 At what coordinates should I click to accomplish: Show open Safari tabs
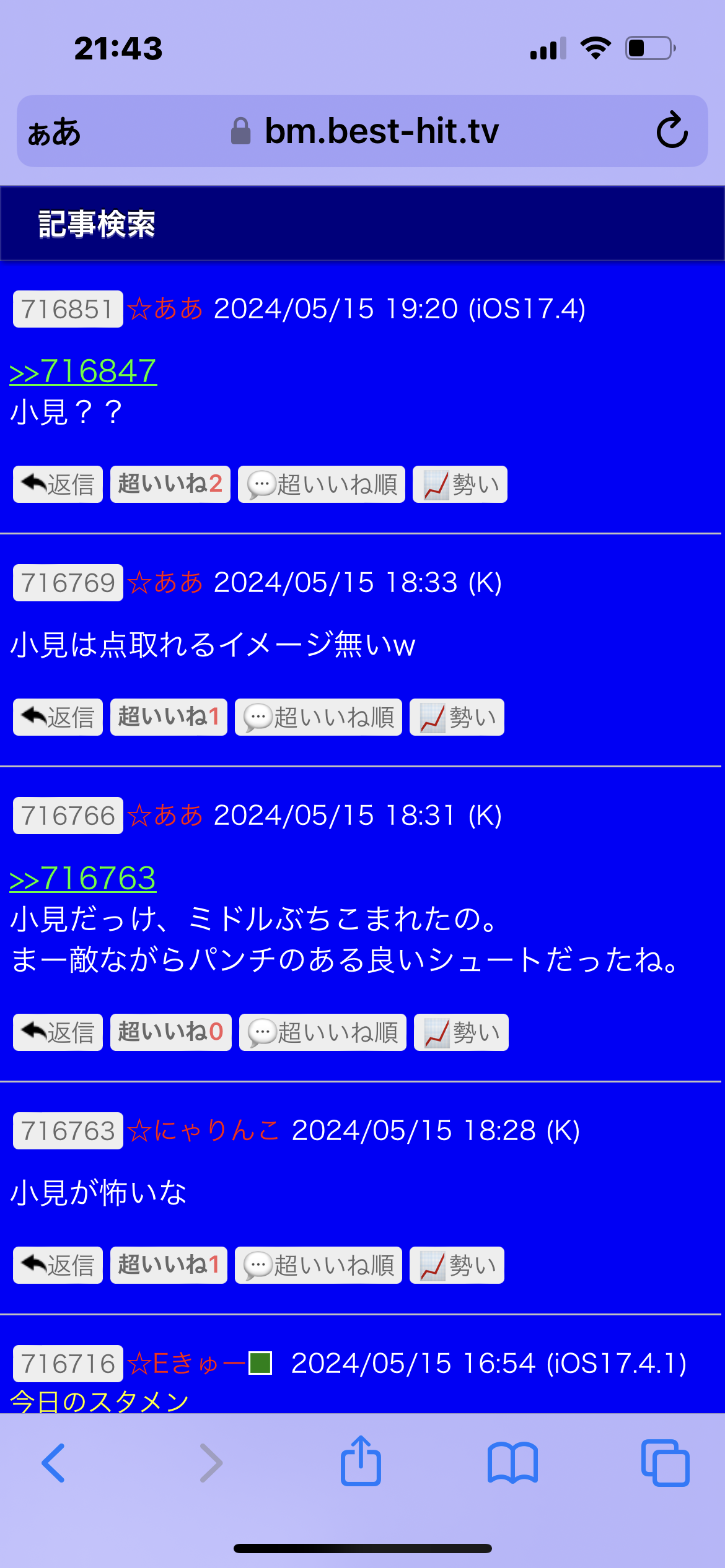pos(665,1463)
